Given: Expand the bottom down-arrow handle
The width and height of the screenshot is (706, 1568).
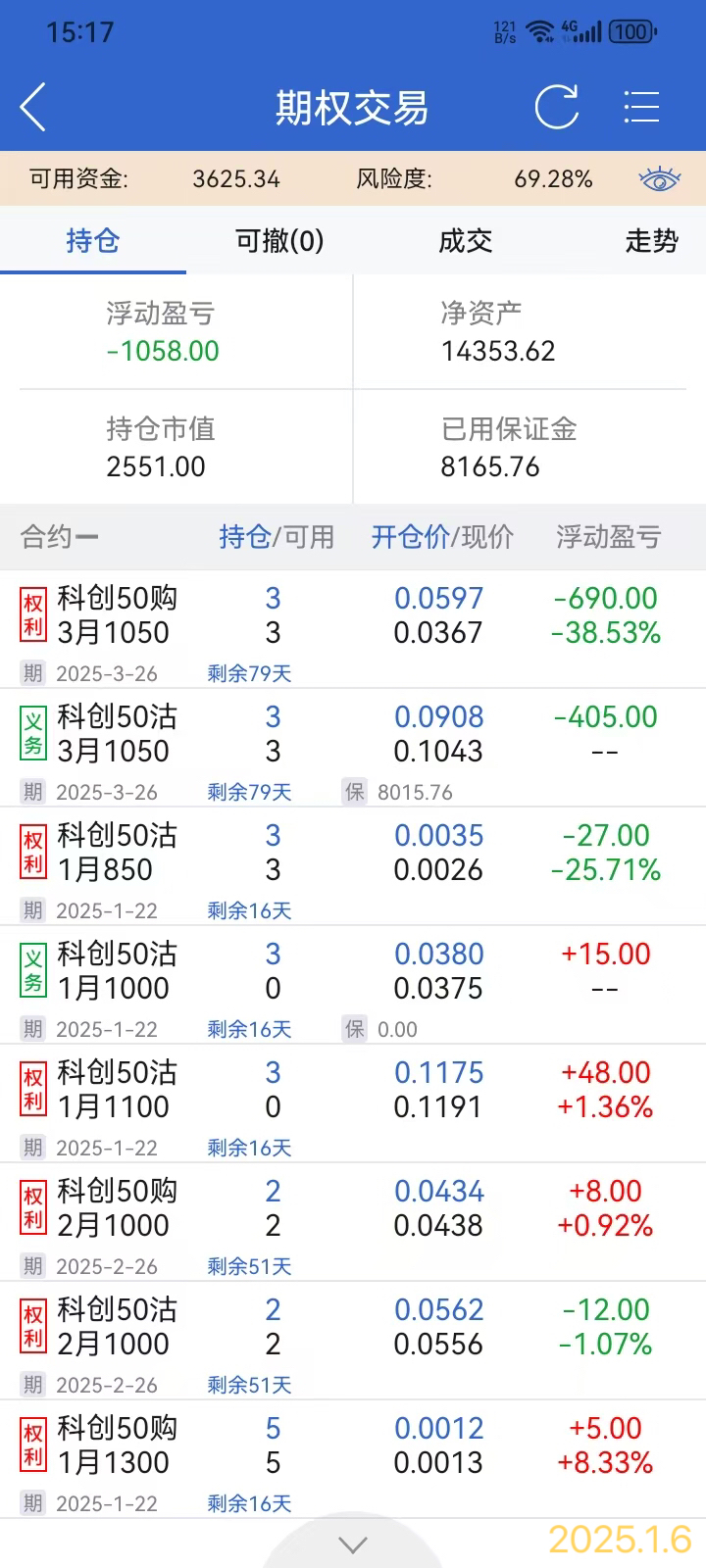Looking at the screenshot, I should point(352,1545).
